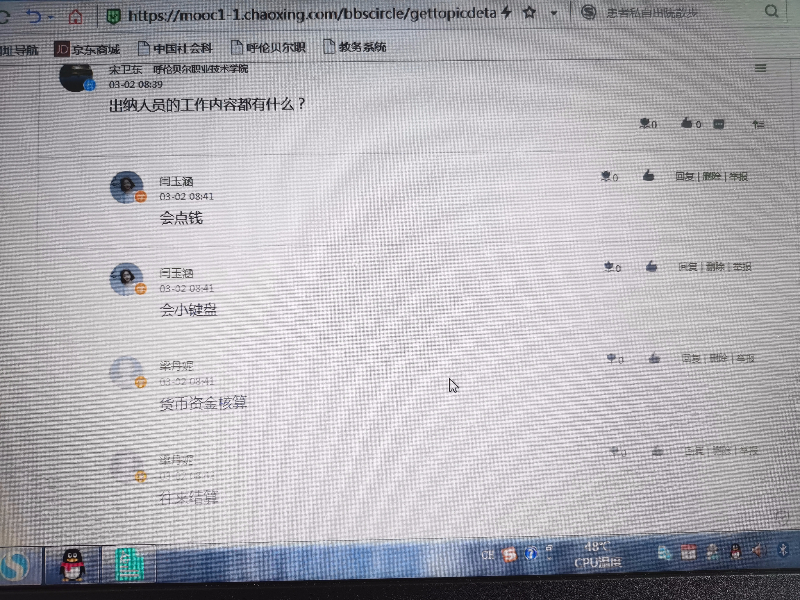Click the browser home button

coord(75,15)
